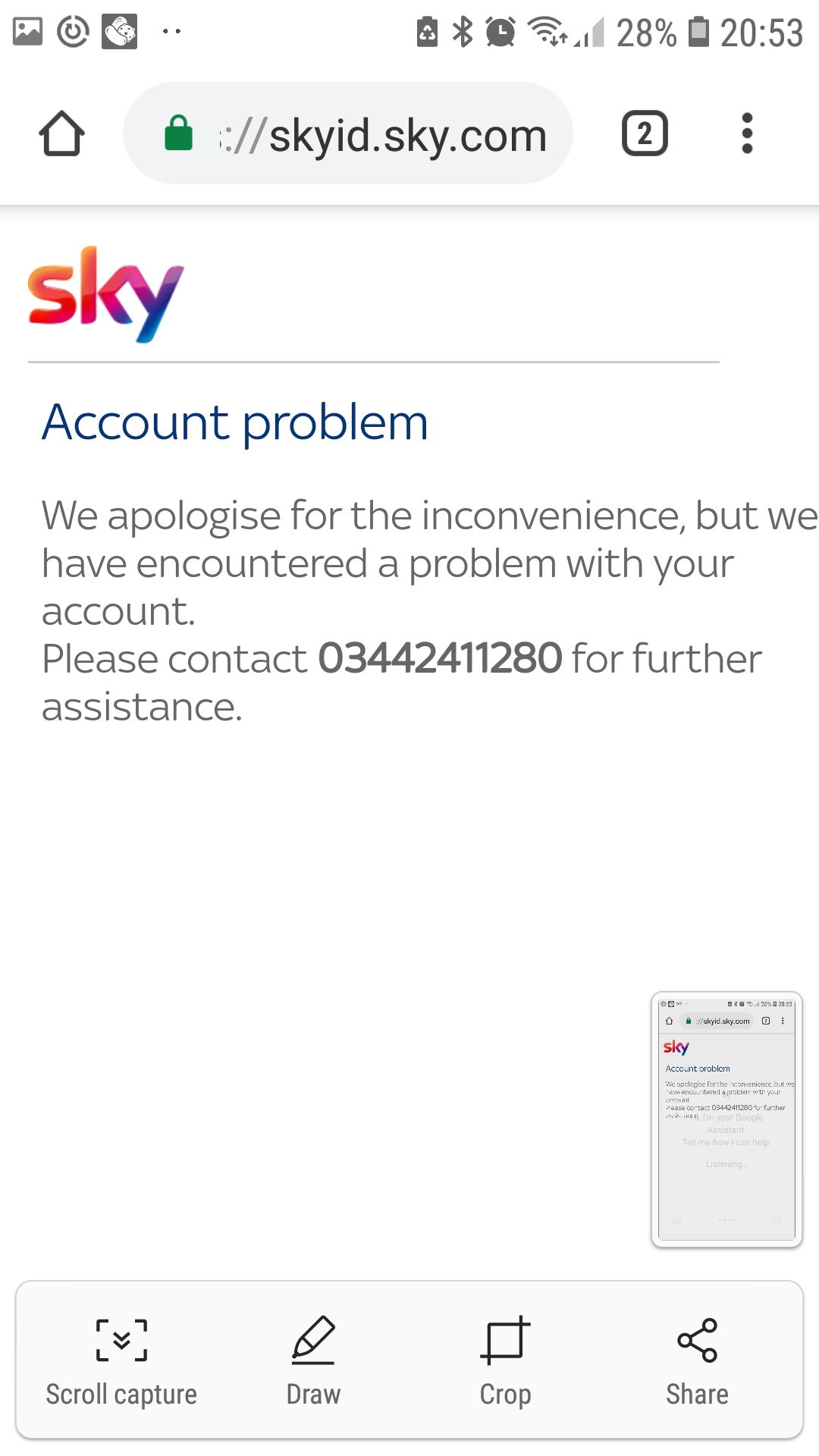Screen dimensions: 819x1456
Task: Go to the browser home page
Action: (x=61, y=134)
